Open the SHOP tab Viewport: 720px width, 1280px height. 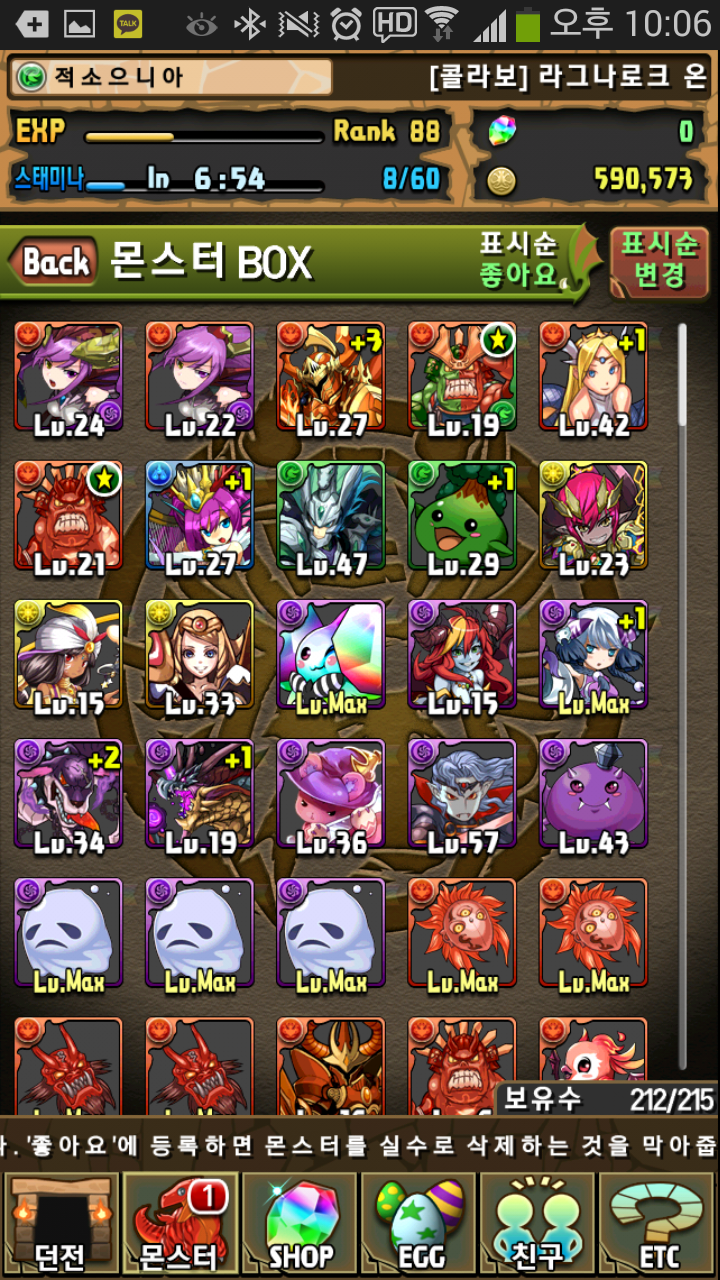pos(300,1224)
